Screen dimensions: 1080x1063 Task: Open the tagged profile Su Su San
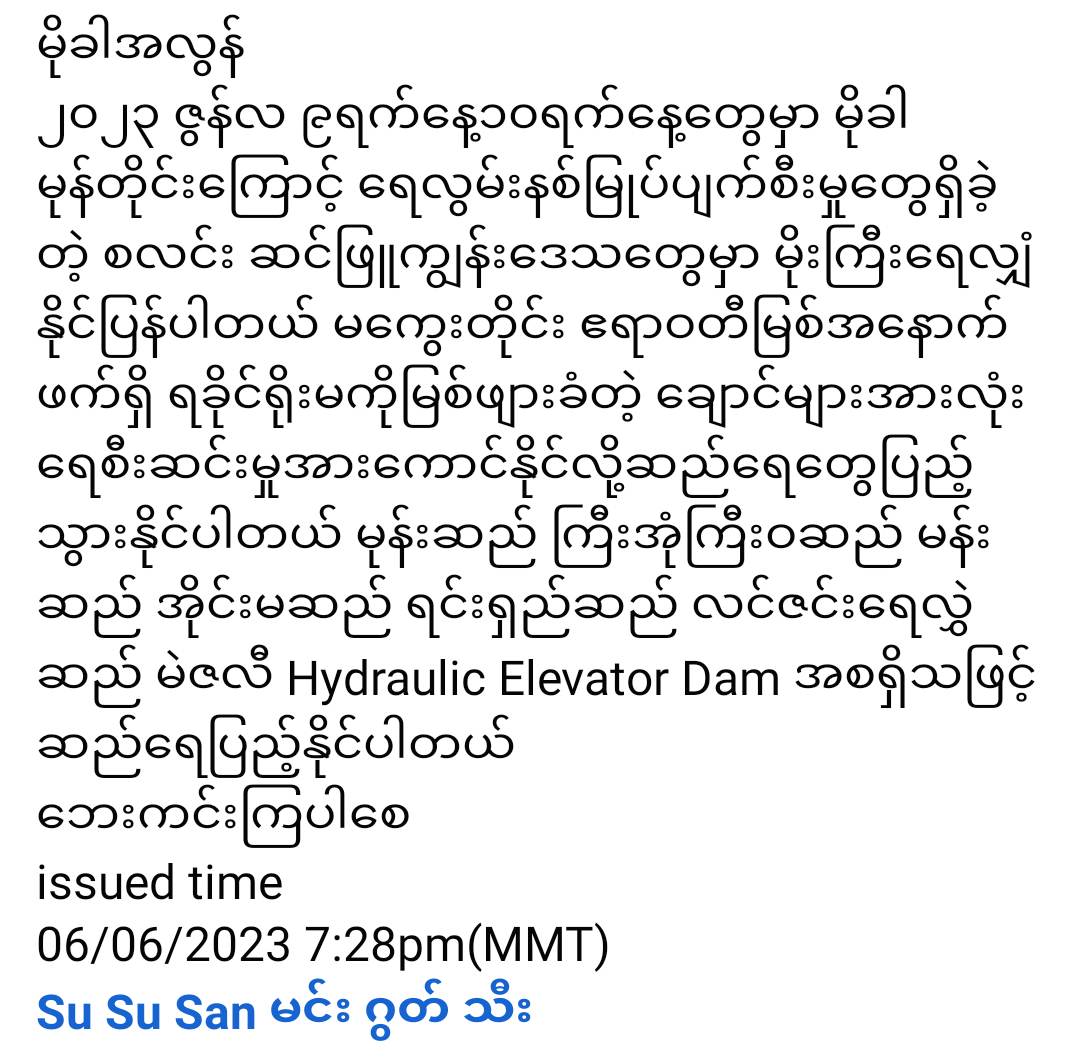146,1012
